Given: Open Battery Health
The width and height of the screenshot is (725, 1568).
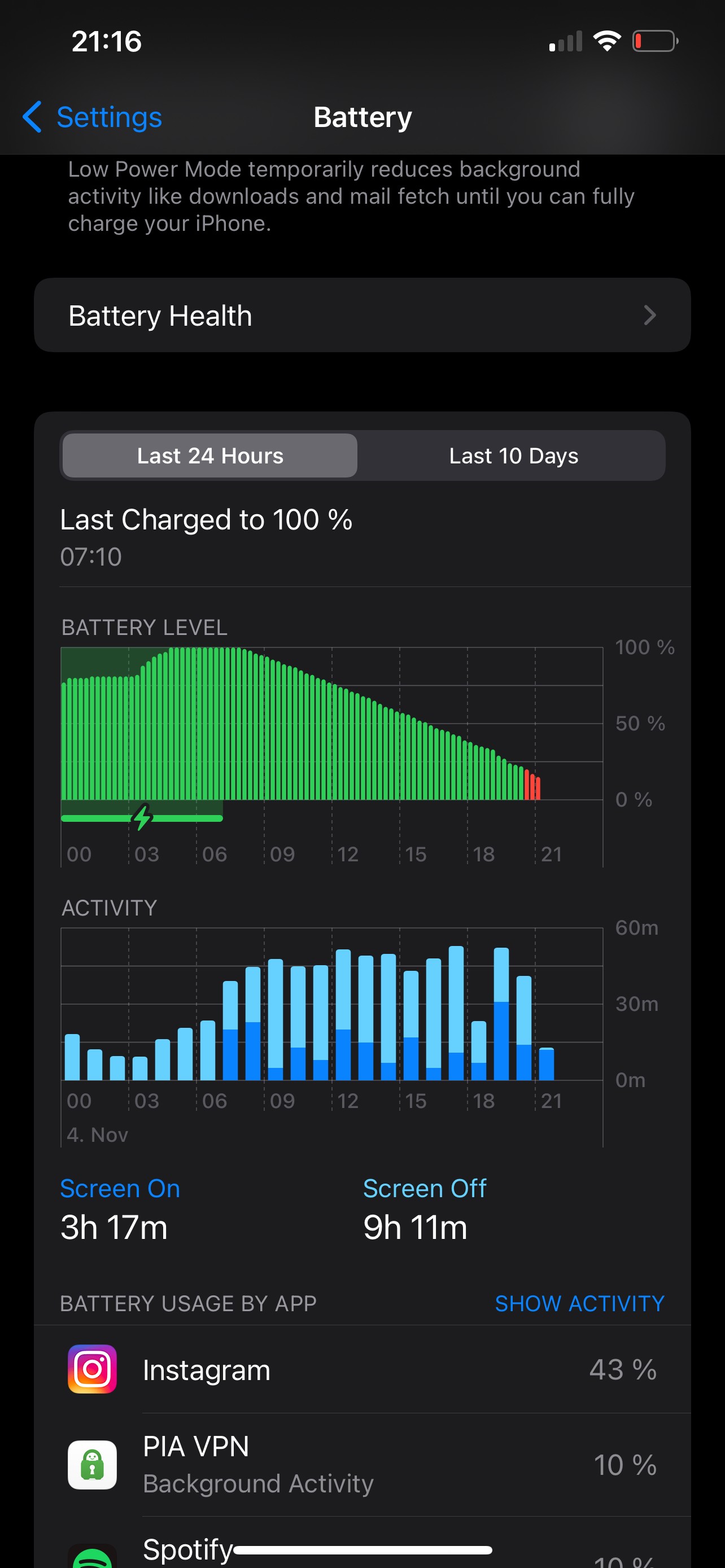Looking at the screenshot, I should click(x=362, y=316).
